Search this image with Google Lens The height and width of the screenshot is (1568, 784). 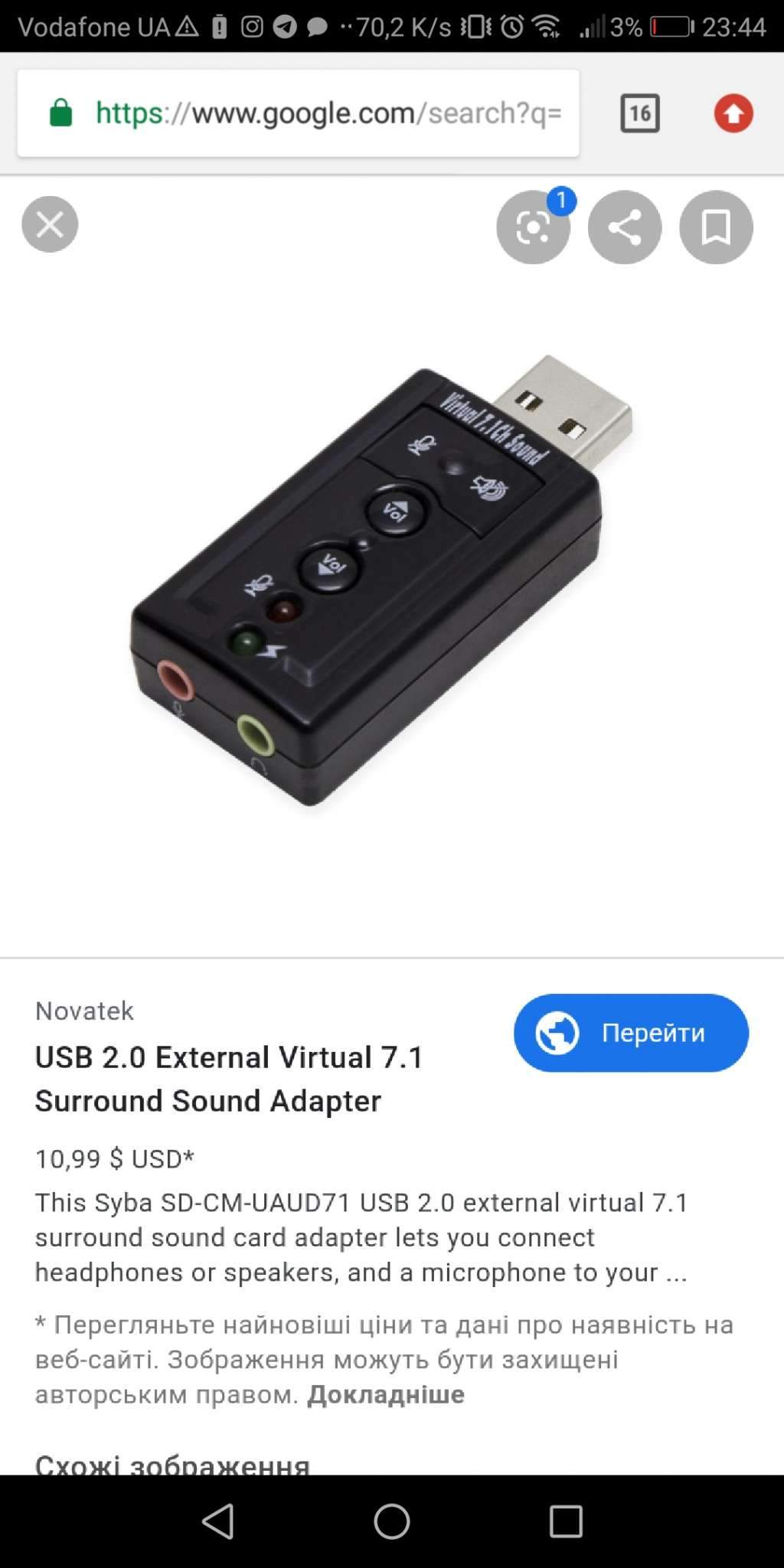click(x=533, y=227)
